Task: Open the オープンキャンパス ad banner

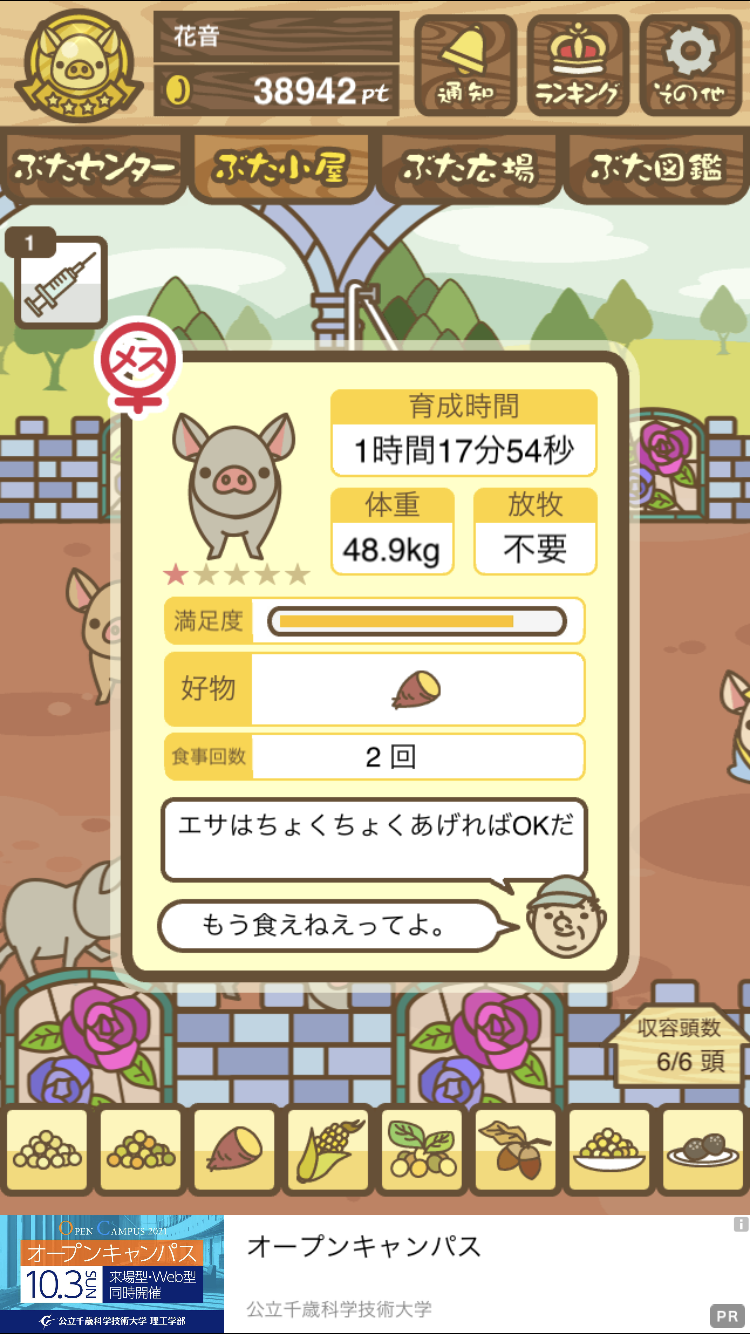Action: (375, 1275)
